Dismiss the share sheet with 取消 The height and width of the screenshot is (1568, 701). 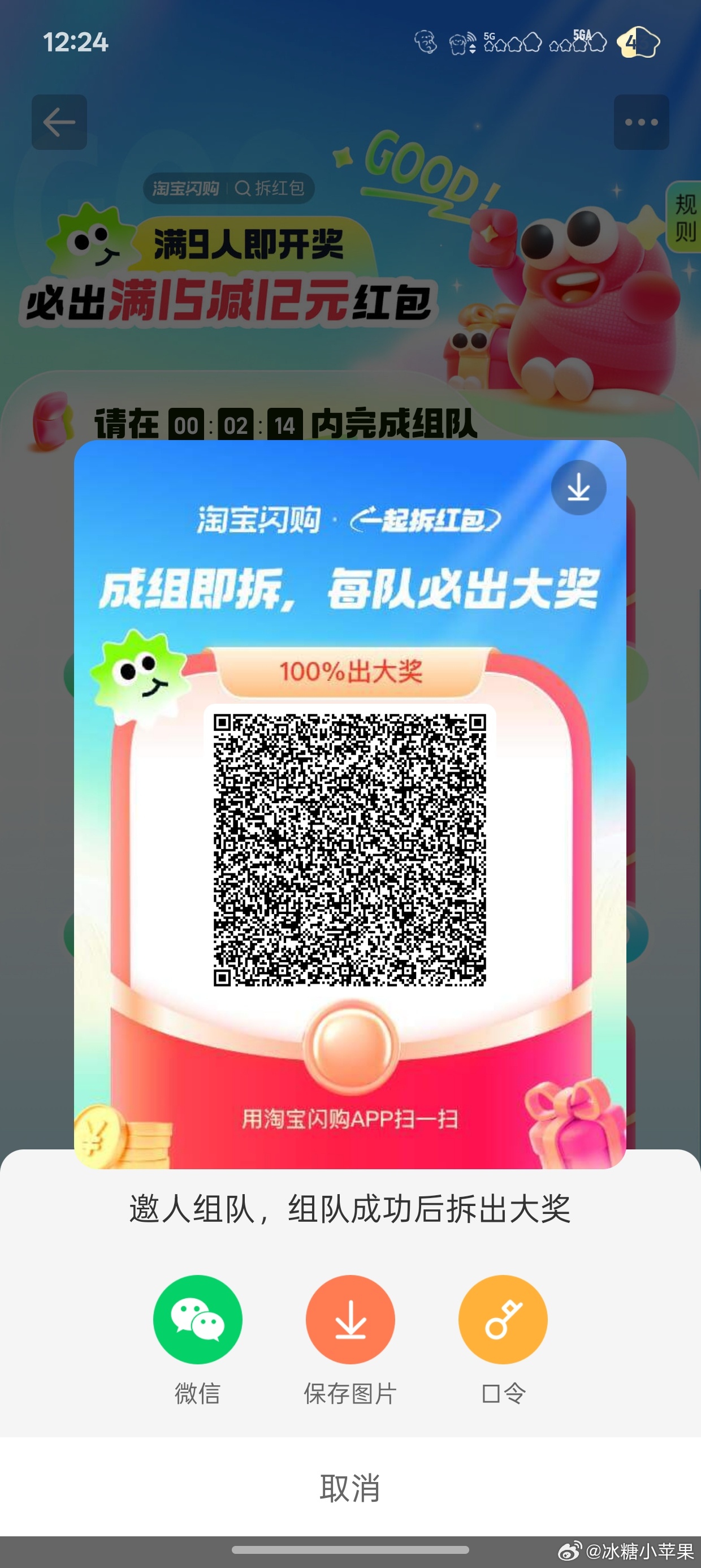[350, 1488]
